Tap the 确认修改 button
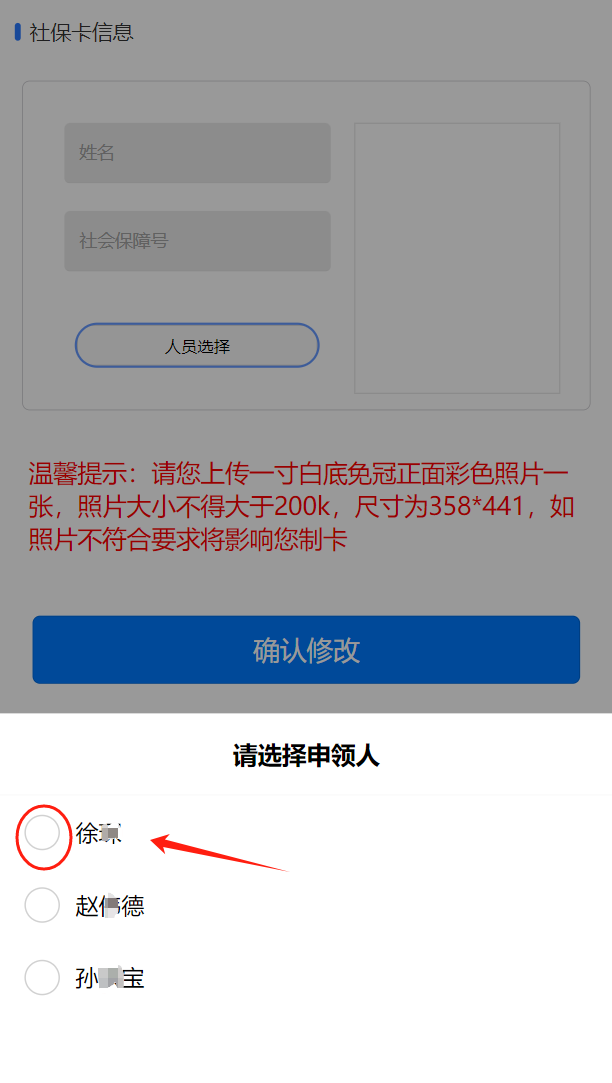Viewport: 612px width, 1083px height. pos(306,650)
